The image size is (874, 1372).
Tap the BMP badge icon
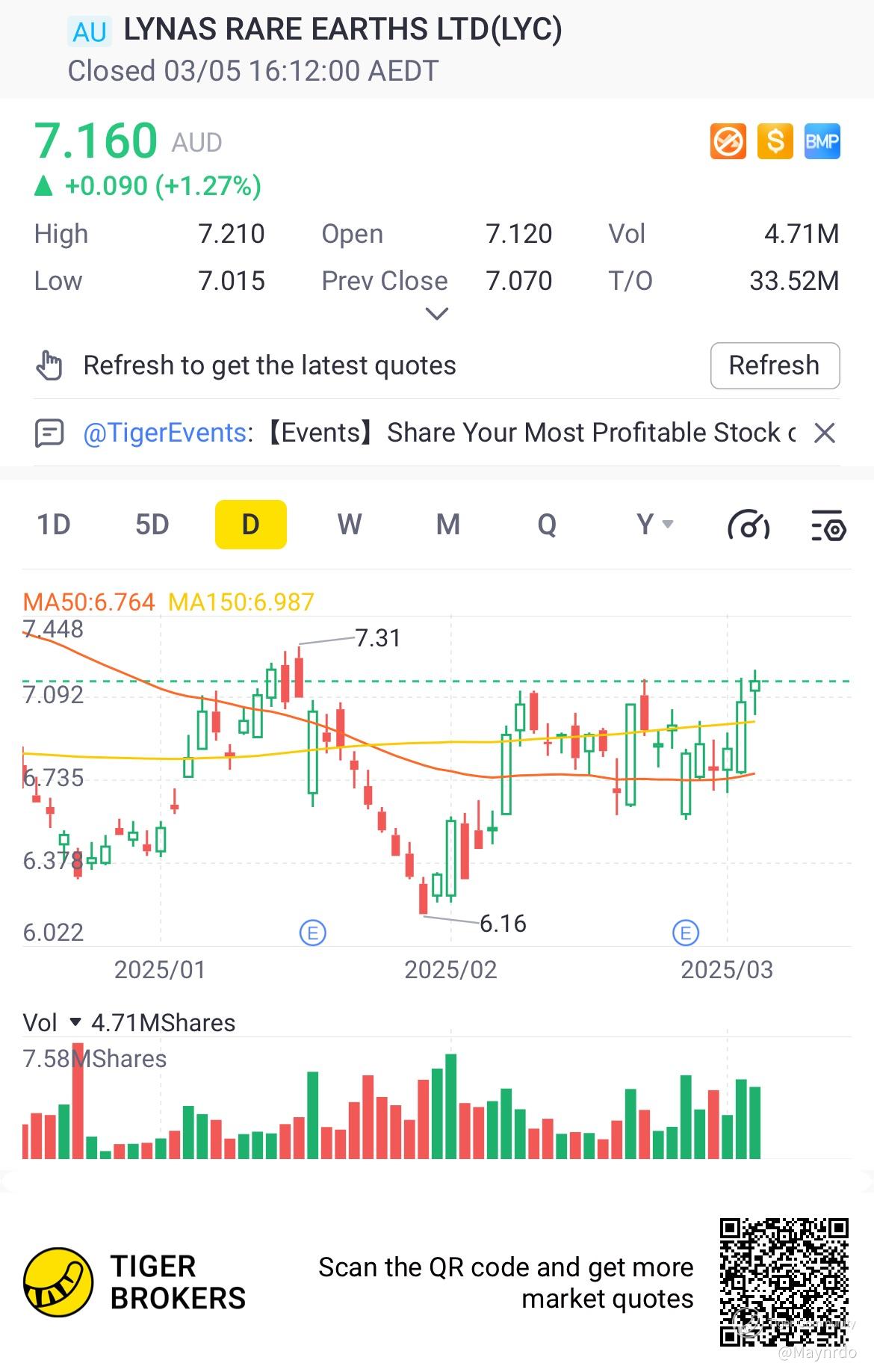tap(822, 141)
